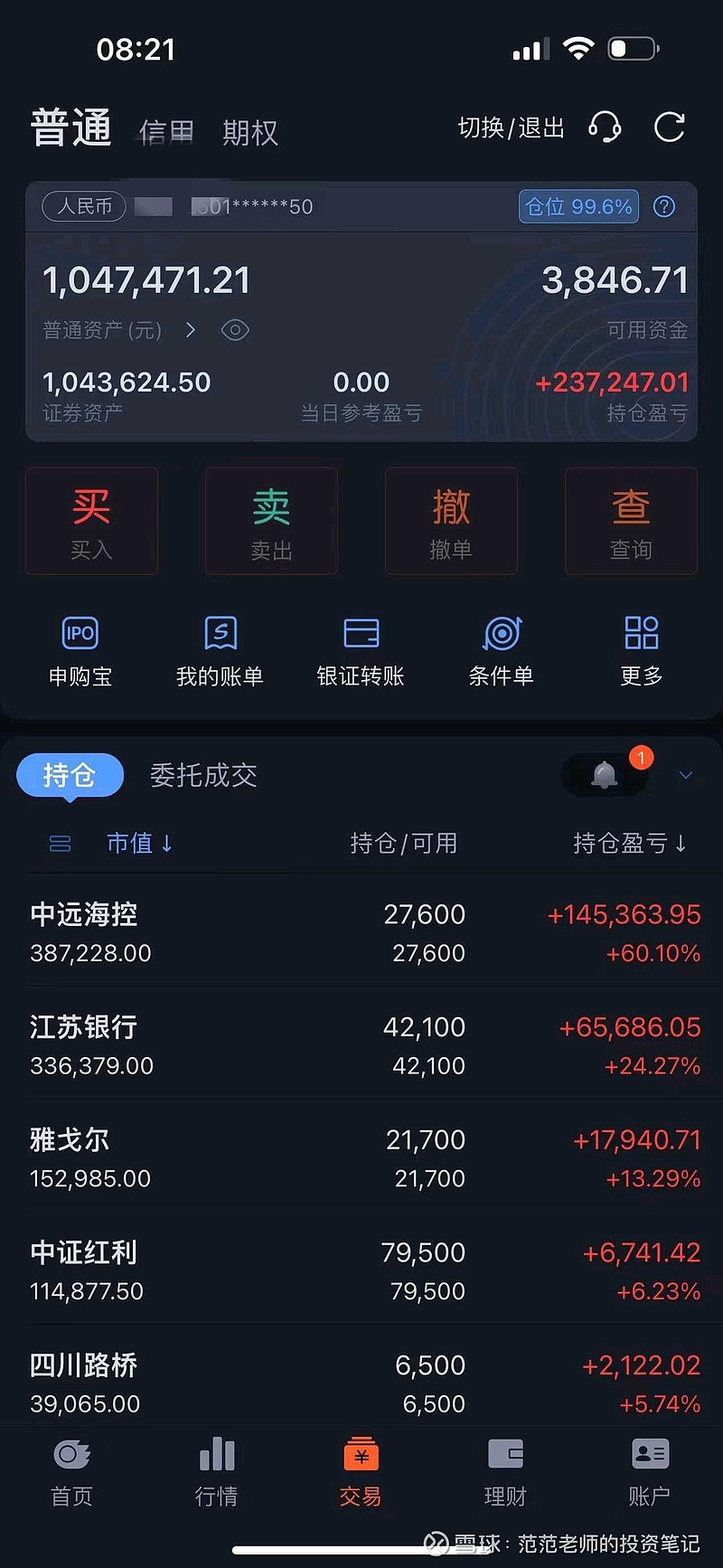Tap the 买入 buy button

click(91, 522)
